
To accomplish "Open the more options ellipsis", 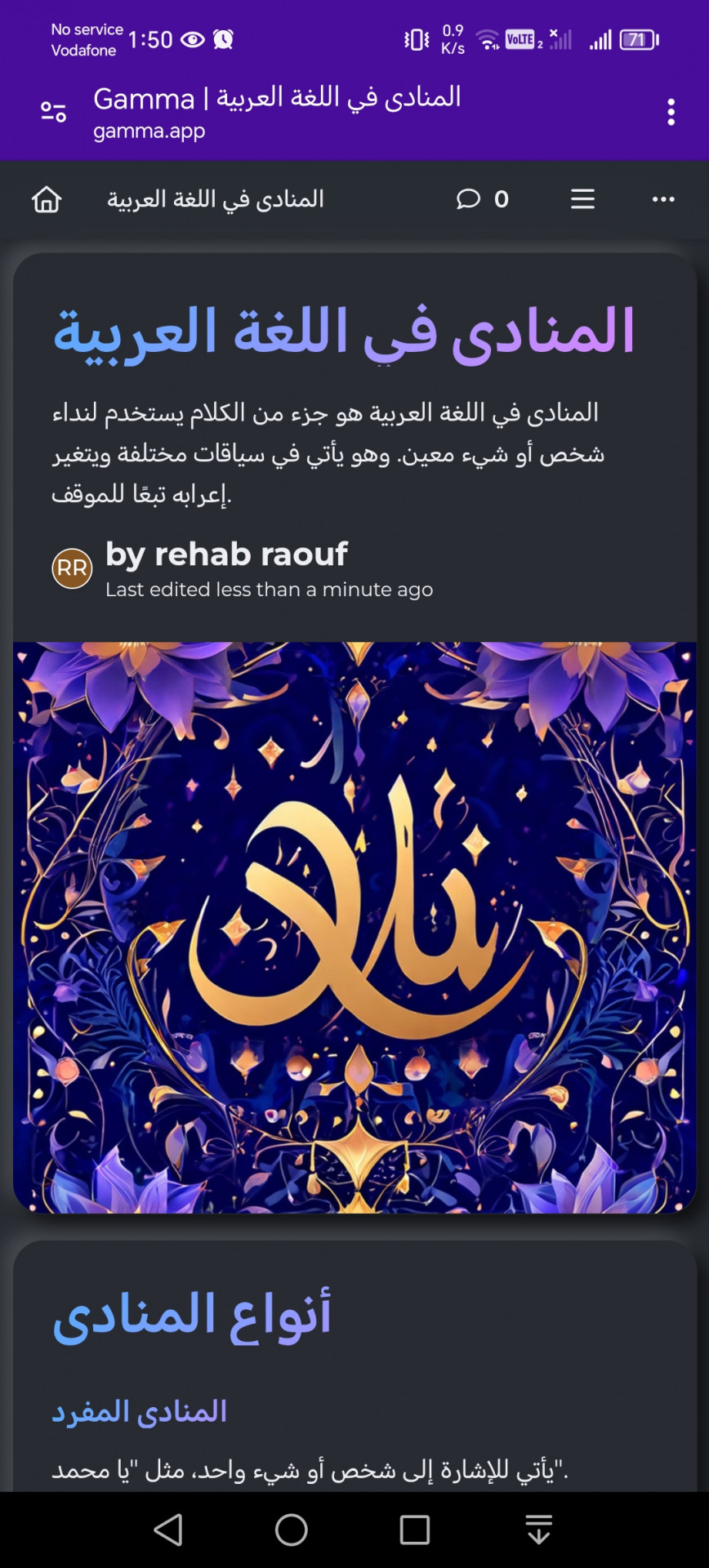I will [x=663, y=199].
